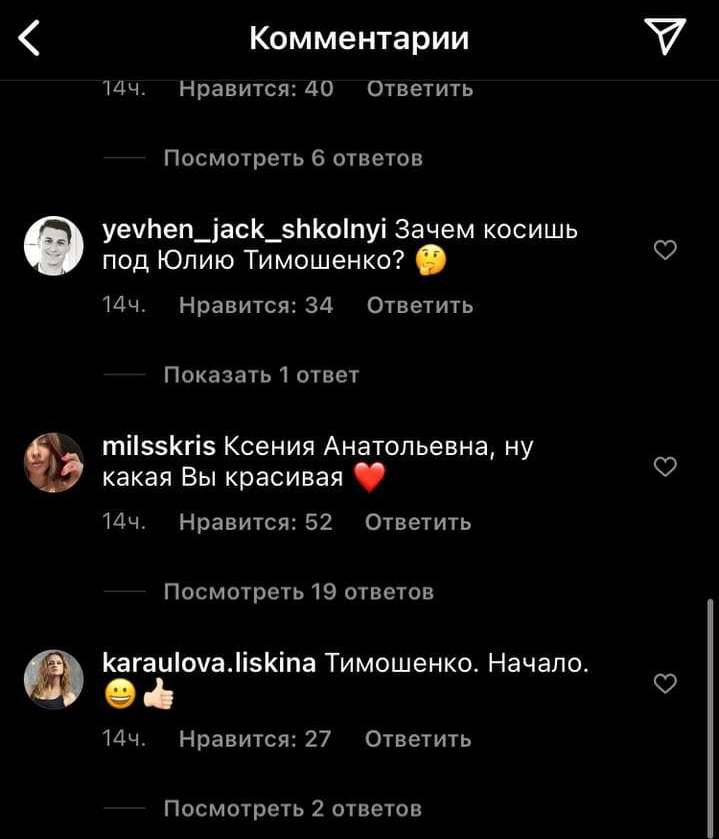Expand "Посмотреть 6 ответов" replies
Viewport: 719px width, 839px height.
click(292, 158)
